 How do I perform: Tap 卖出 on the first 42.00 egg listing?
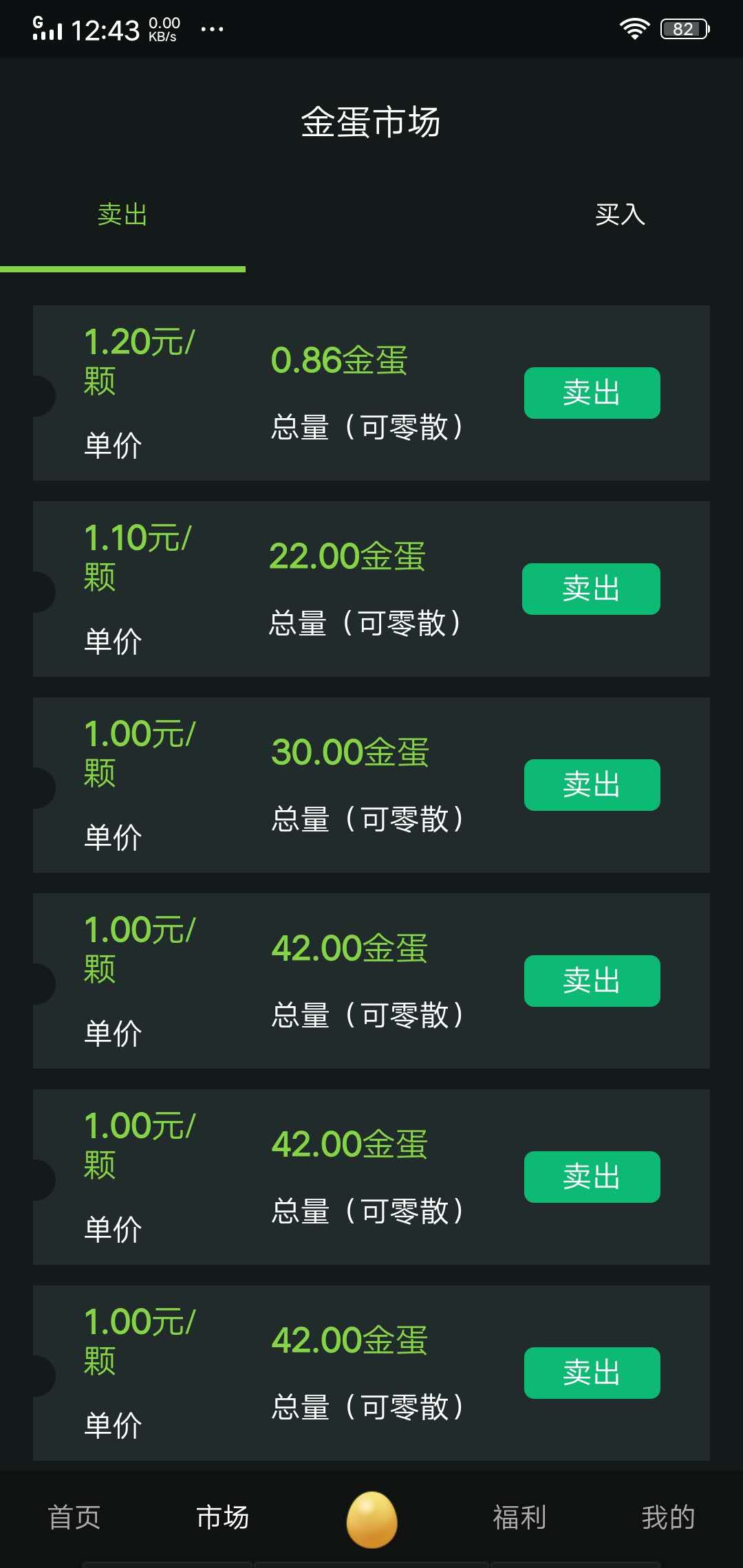591,981
